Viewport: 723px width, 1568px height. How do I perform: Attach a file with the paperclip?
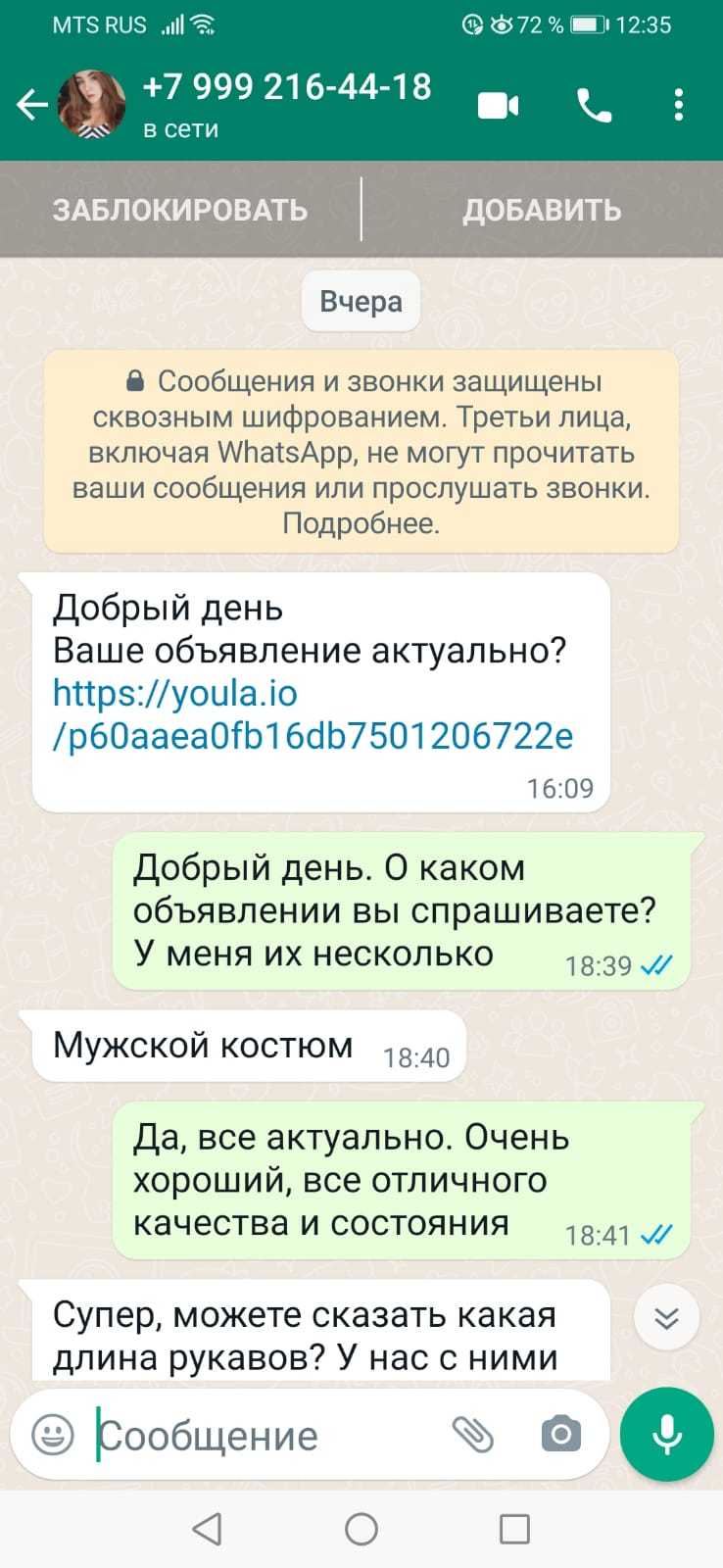coord(473,1436)
